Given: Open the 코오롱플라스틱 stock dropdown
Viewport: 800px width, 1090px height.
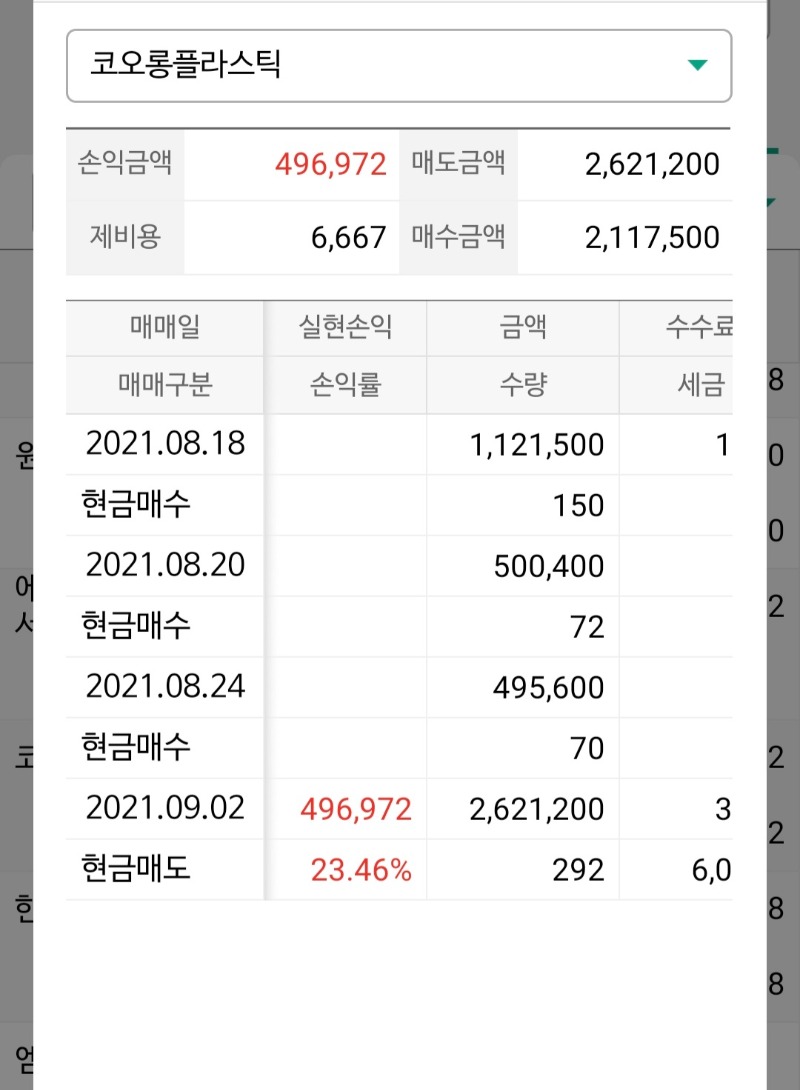Looking at the screenshot, I should [398, 66].
